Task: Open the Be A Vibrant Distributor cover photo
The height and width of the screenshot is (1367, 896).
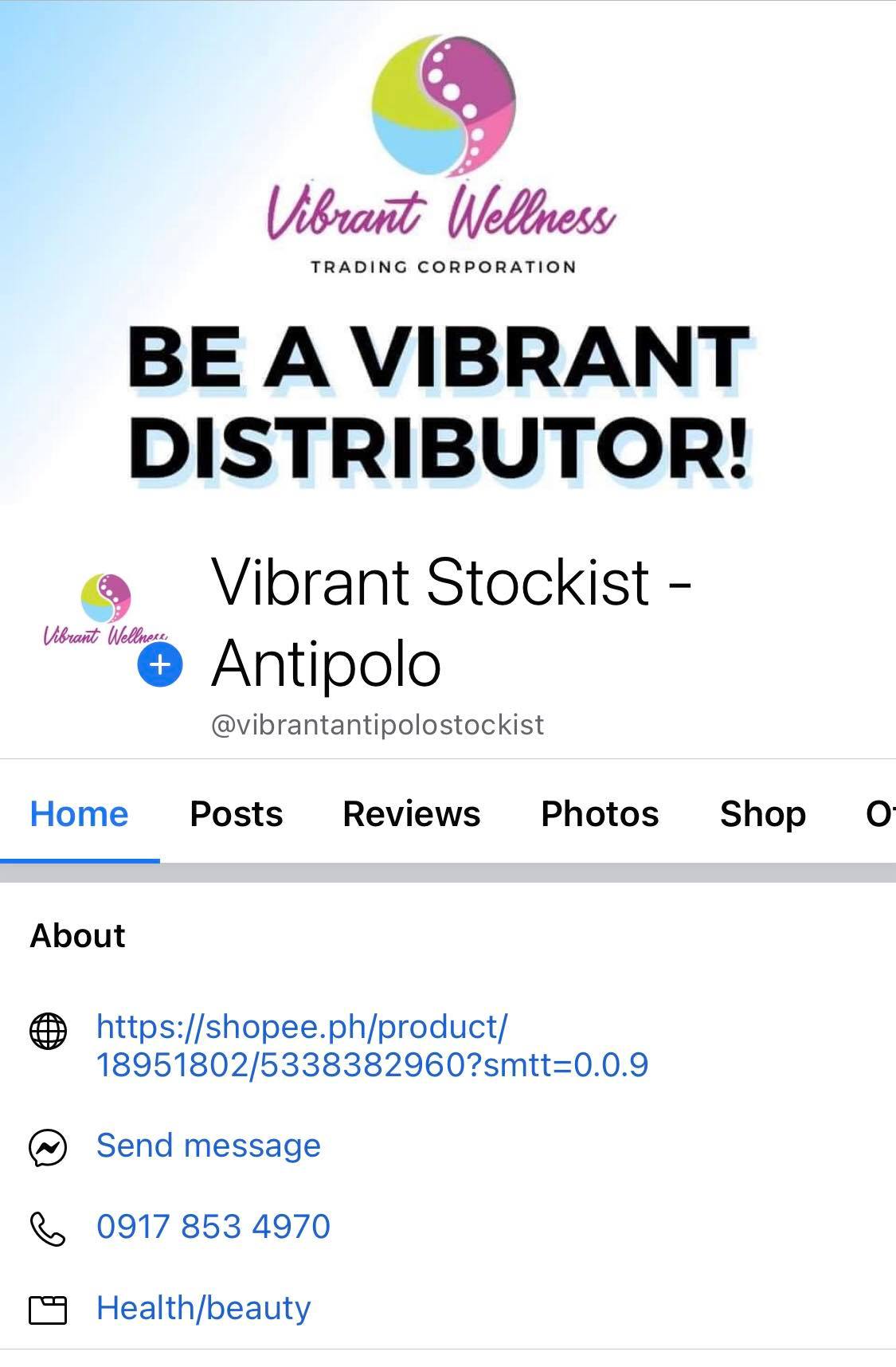Action: [448, 255]
